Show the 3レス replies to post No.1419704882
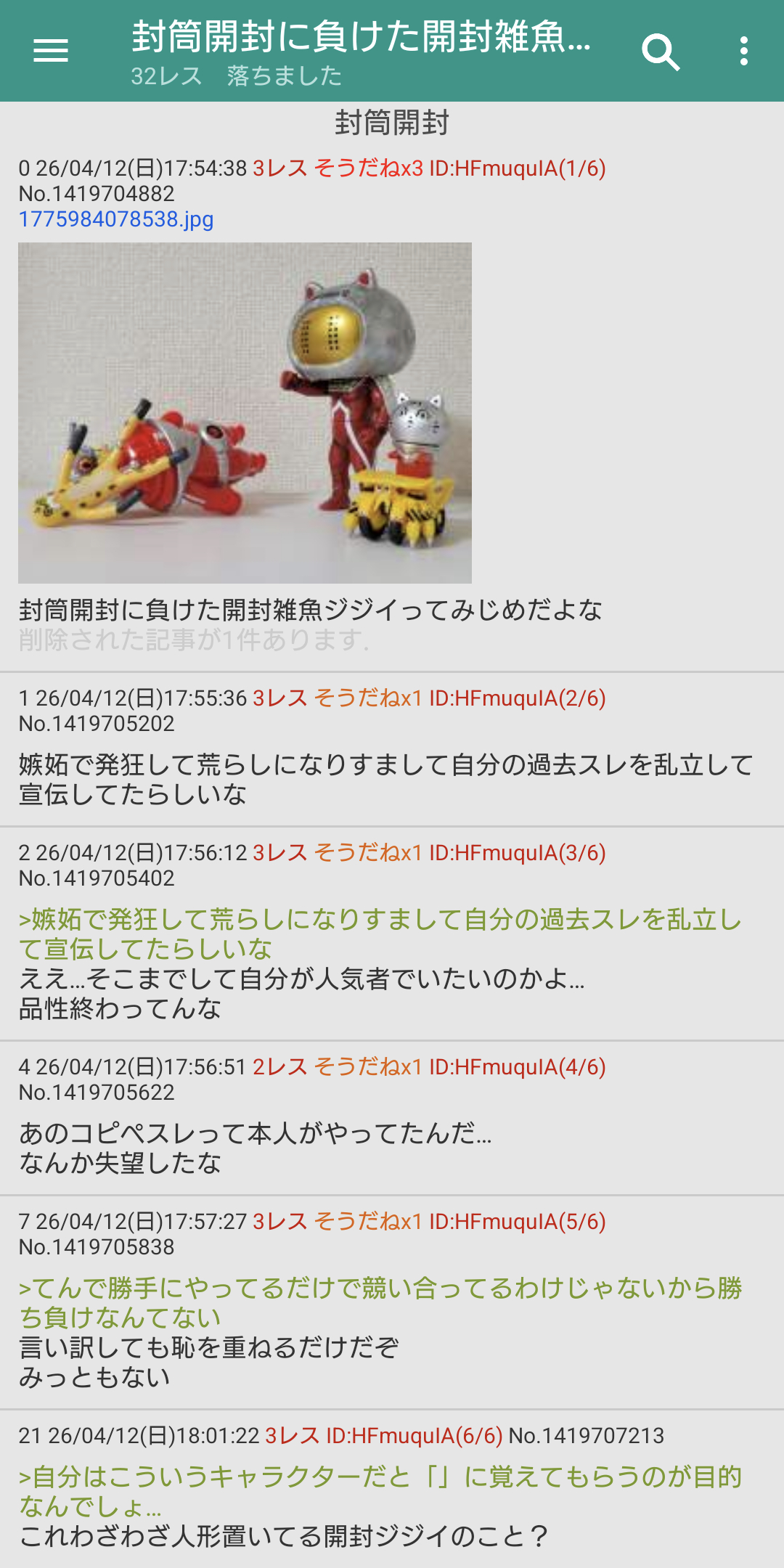 click(x=279, y=168)
